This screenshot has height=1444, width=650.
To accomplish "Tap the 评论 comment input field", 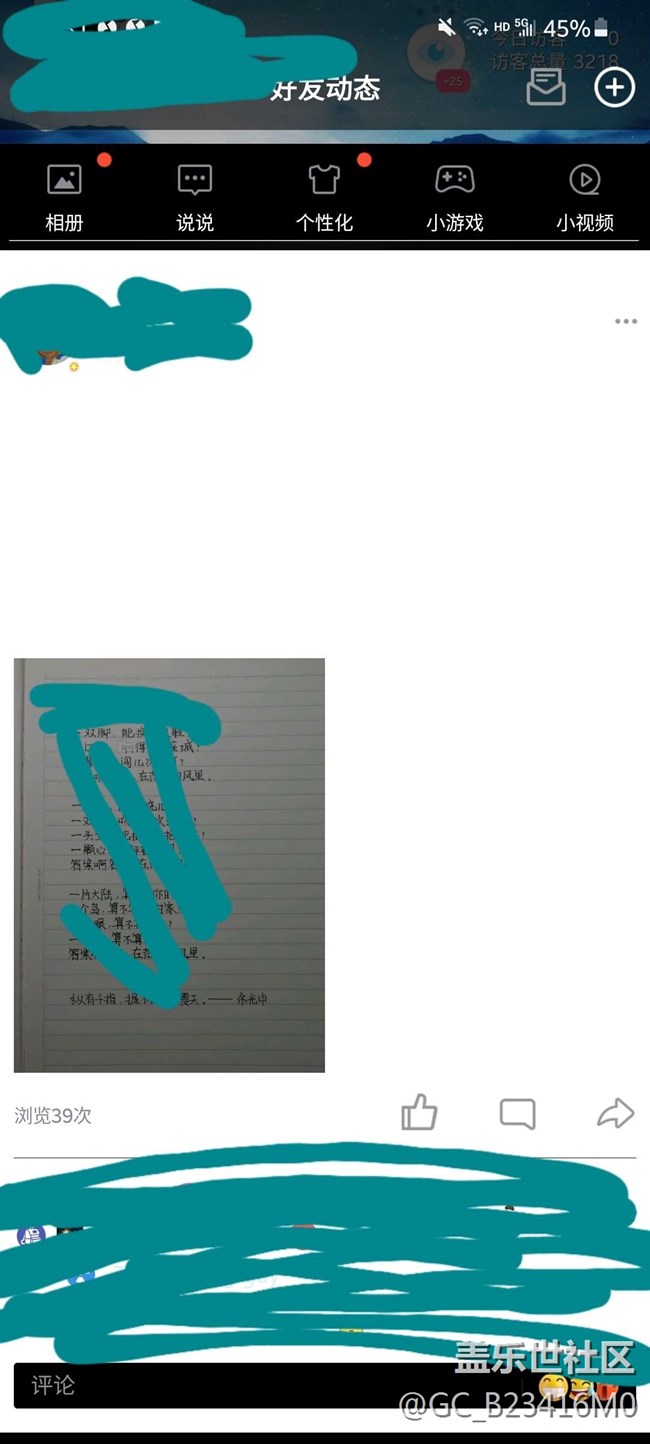I will click(250, 1386).
